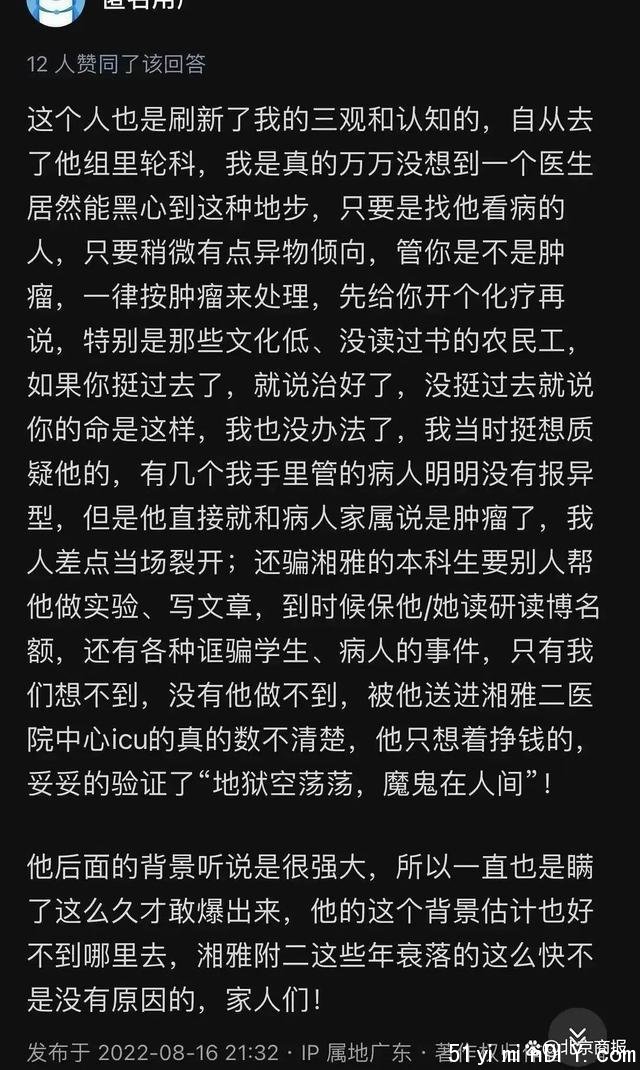Tap the floating double-chevron down button

tap(578, 1035)
